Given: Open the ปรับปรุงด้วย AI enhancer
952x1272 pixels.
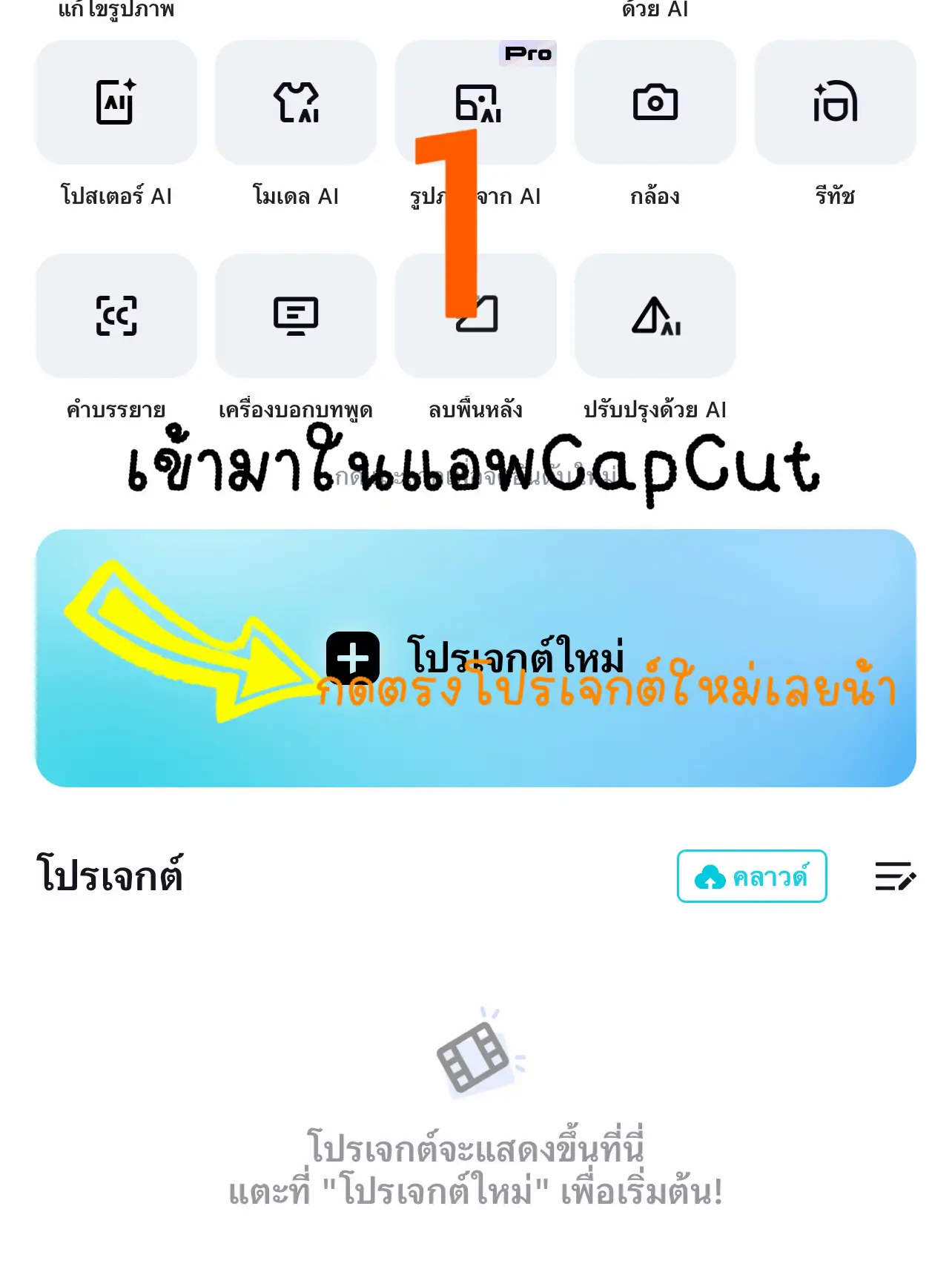Looking at the screenshot, I should (655, 316).
